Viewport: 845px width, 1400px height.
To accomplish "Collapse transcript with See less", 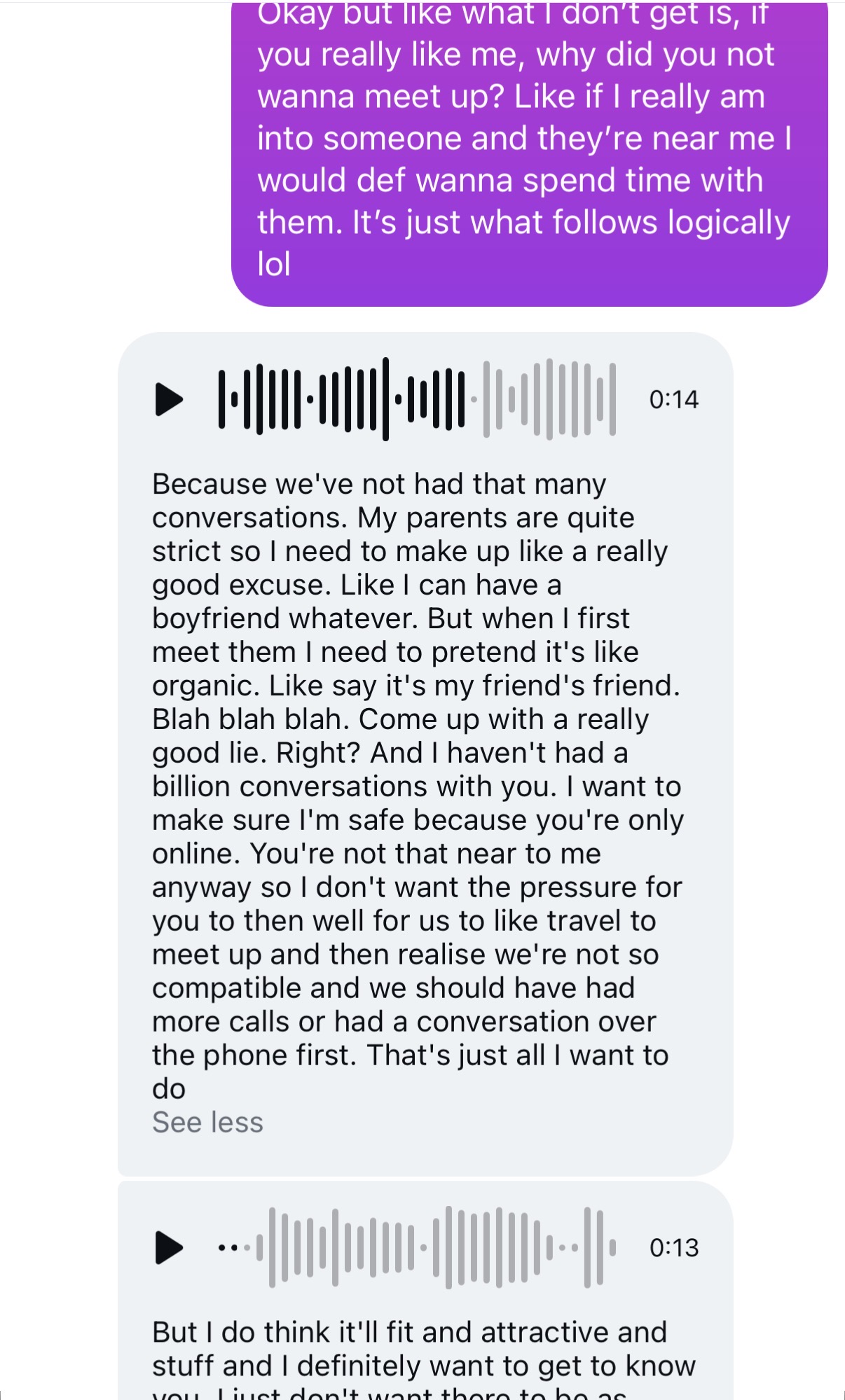I will click(207, 1122).
